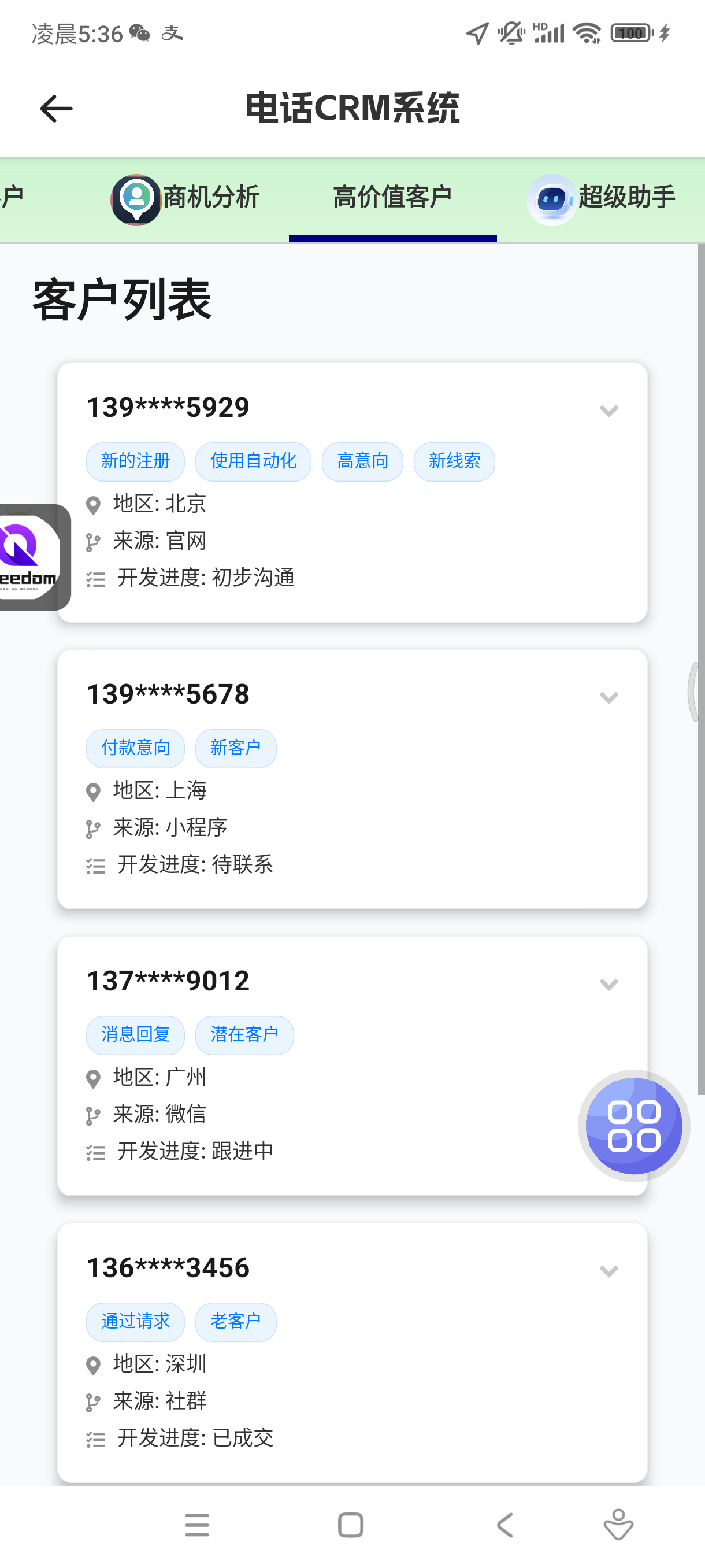Screen dimensions: 705x1568
Task: Go to the system home screen
Action: [x=350, y=1525]
